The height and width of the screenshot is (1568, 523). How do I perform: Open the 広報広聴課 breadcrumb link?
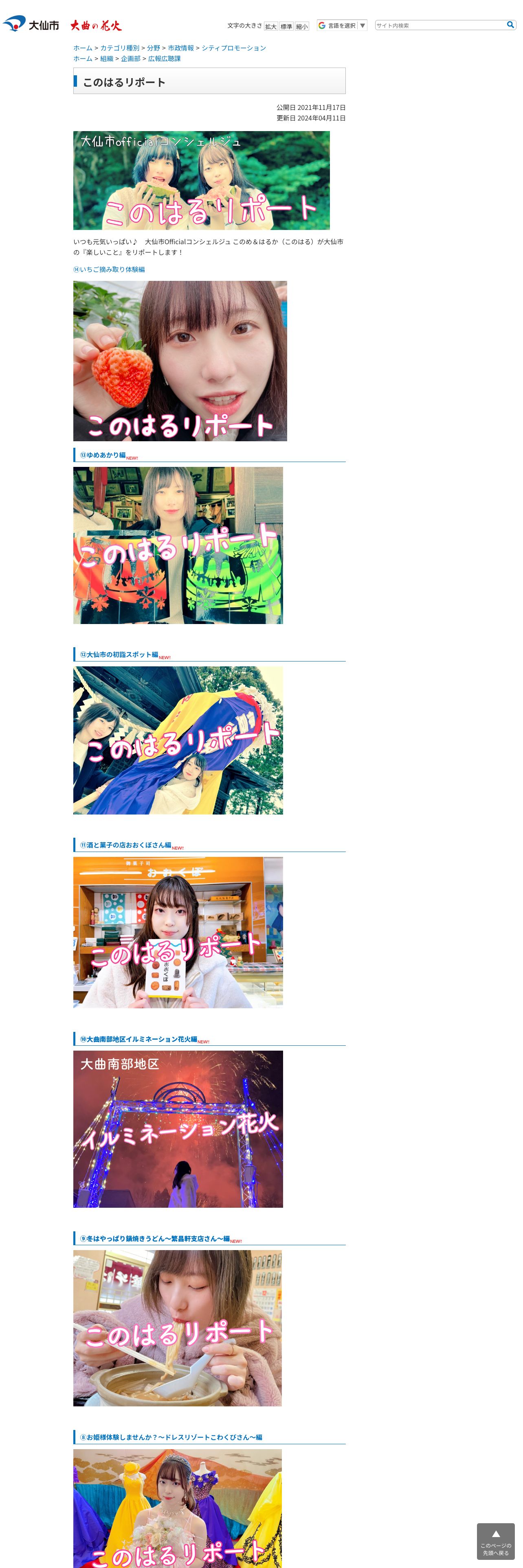click(x=165, y=59)
